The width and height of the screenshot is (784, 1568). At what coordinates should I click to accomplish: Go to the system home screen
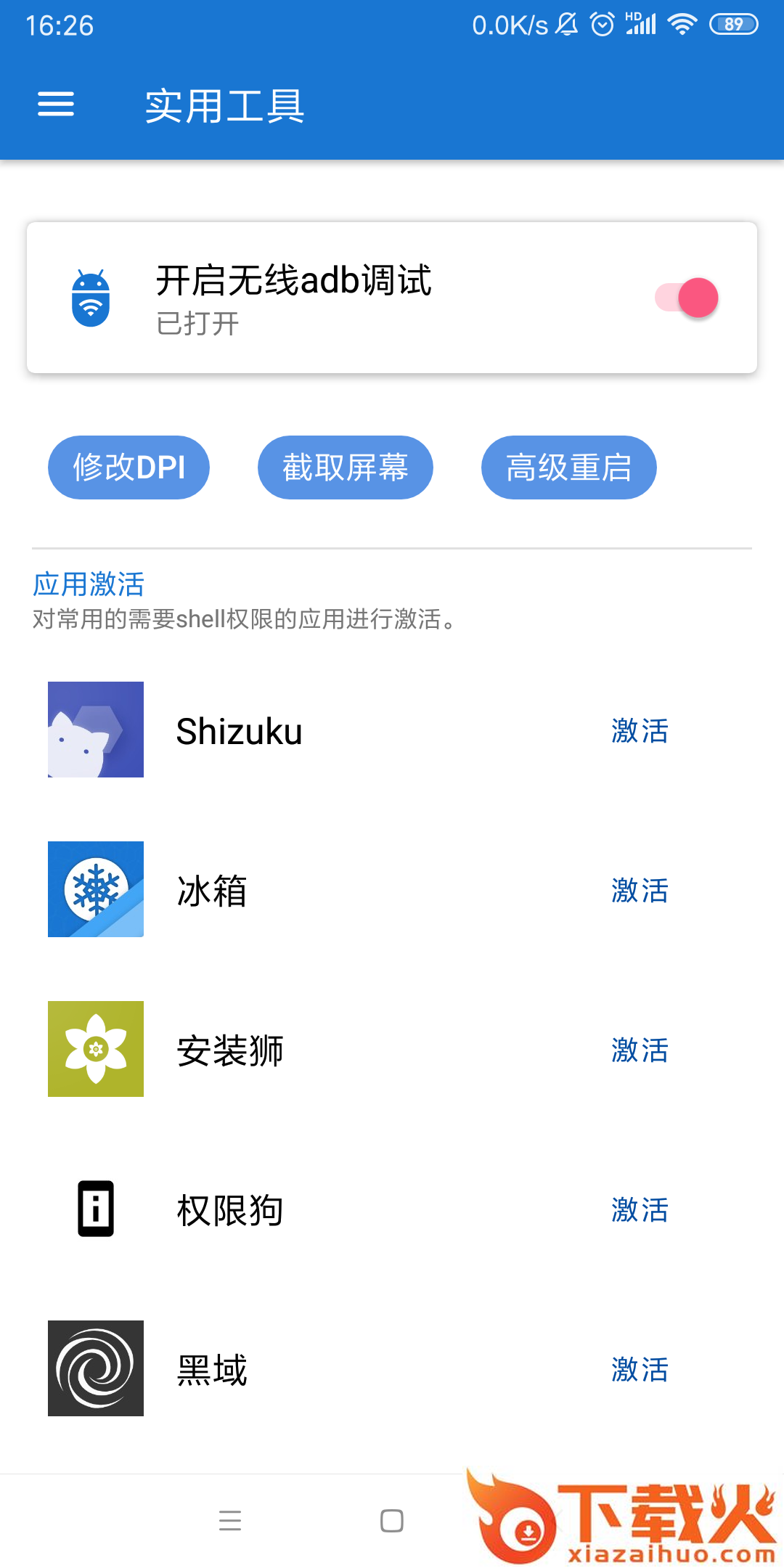392,1520
